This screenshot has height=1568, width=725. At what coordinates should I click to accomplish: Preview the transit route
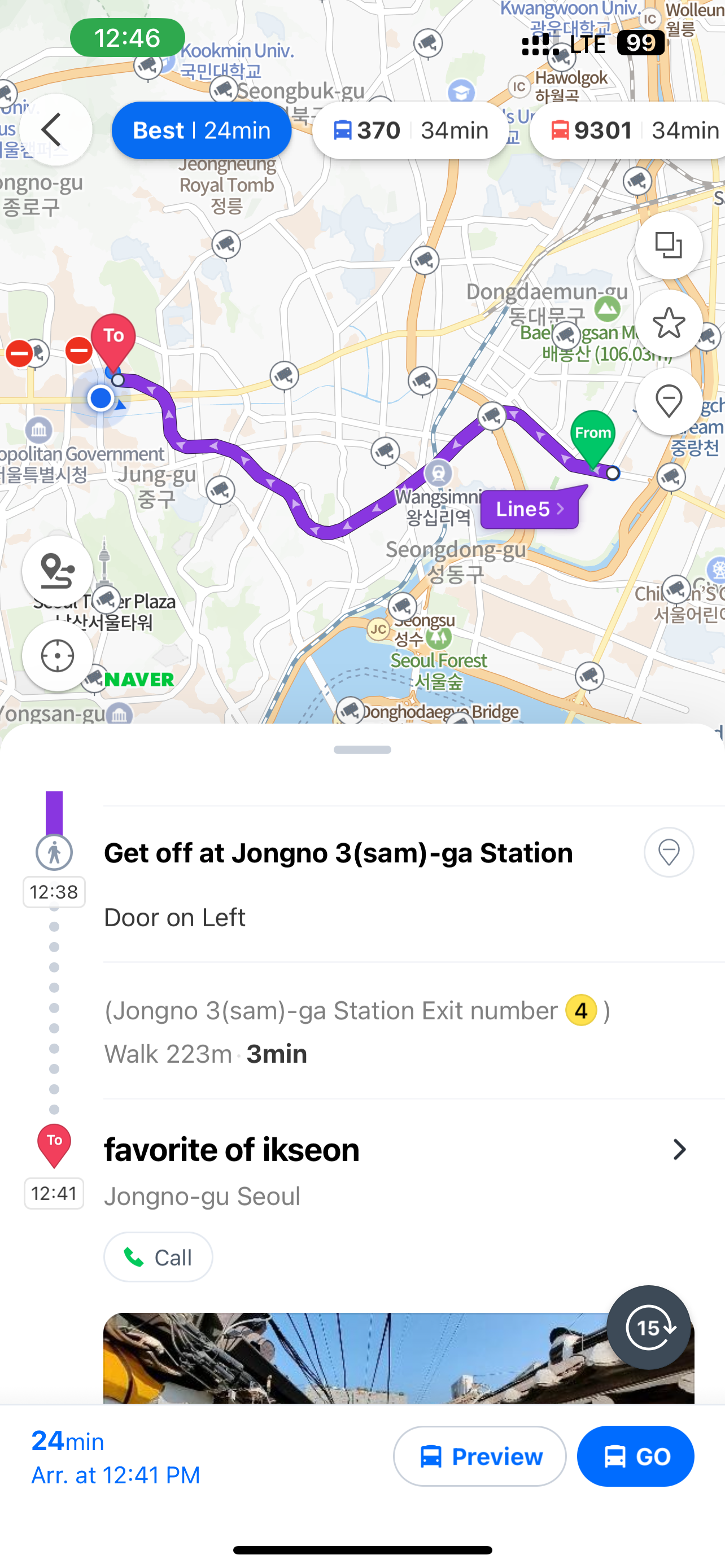coord(480,1456)
